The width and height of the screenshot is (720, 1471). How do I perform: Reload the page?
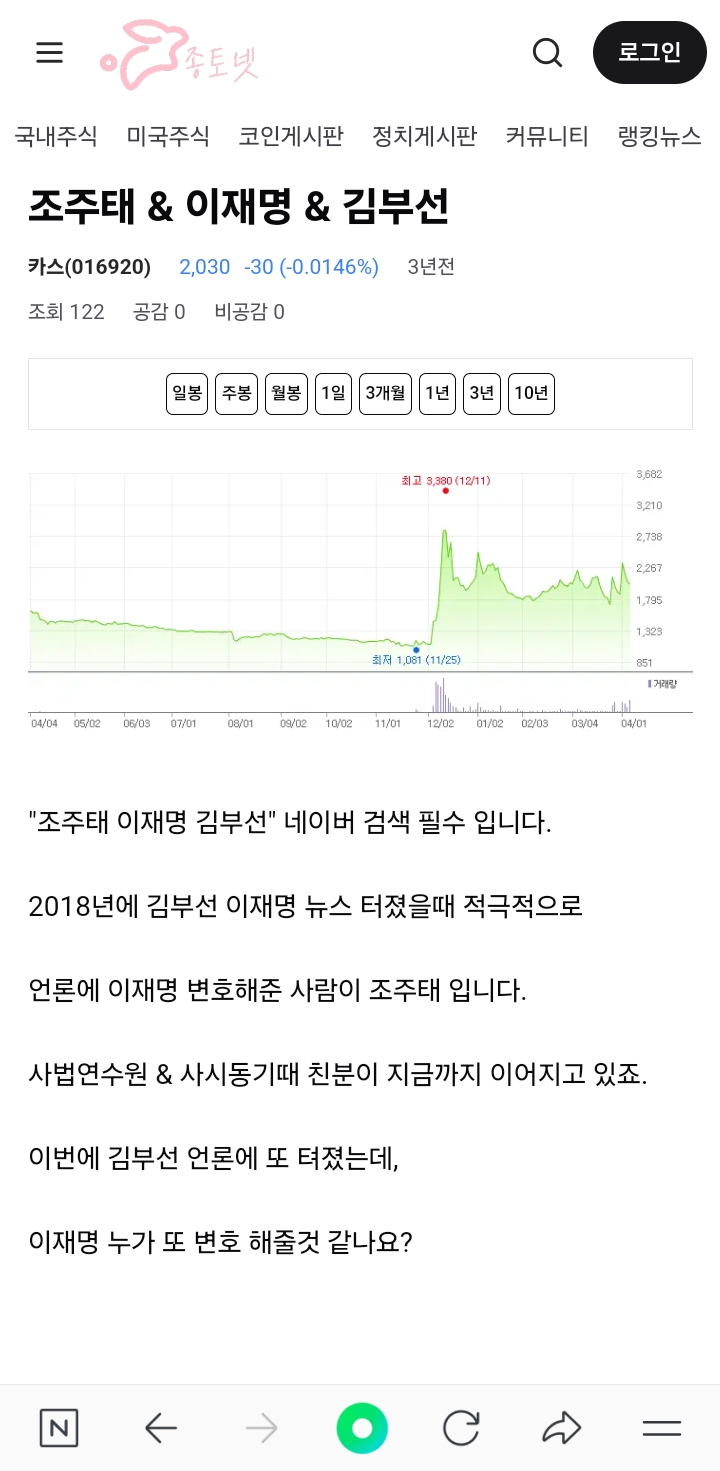pyautogui.click(x=461, y=1428)
